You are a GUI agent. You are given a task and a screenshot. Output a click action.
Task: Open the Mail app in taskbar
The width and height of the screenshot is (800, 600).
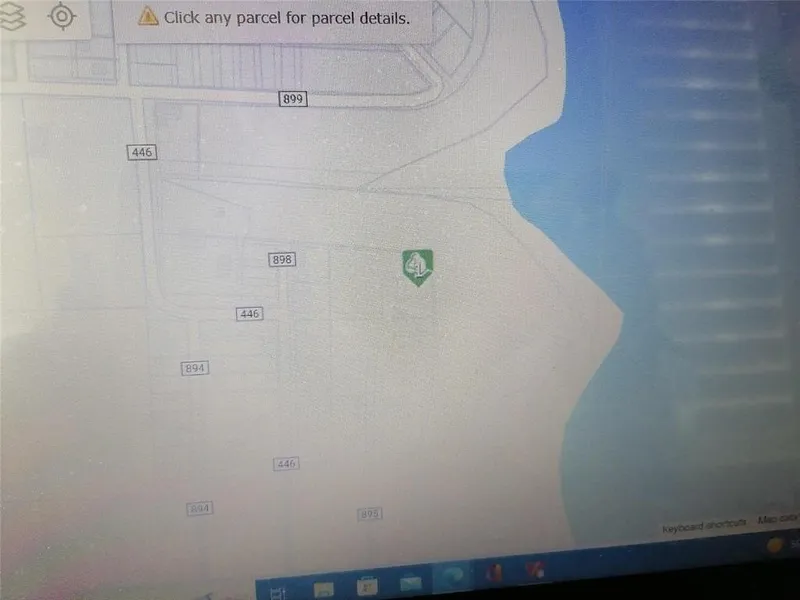pyautogui.click(x=411, y=584)
